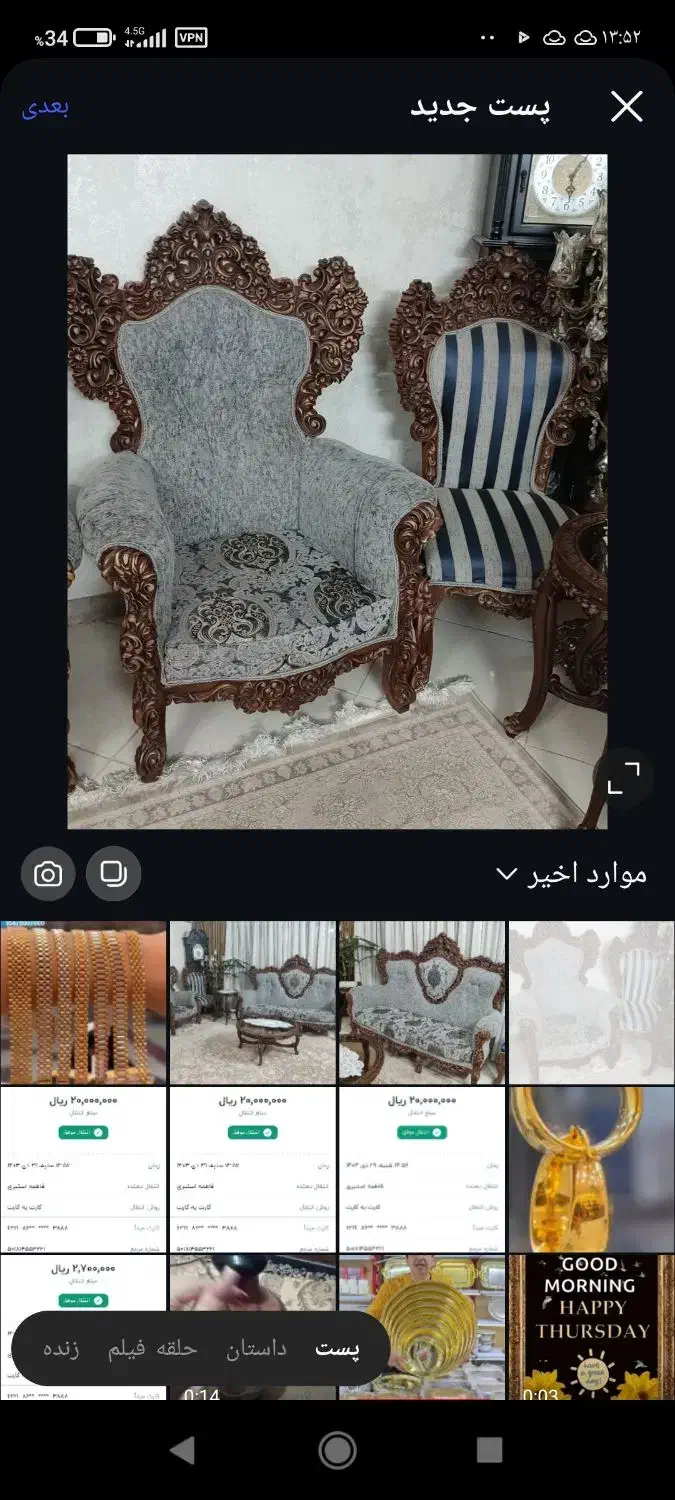Switch to داستان mode
675x1500 pixels.
coord(256,1348)
